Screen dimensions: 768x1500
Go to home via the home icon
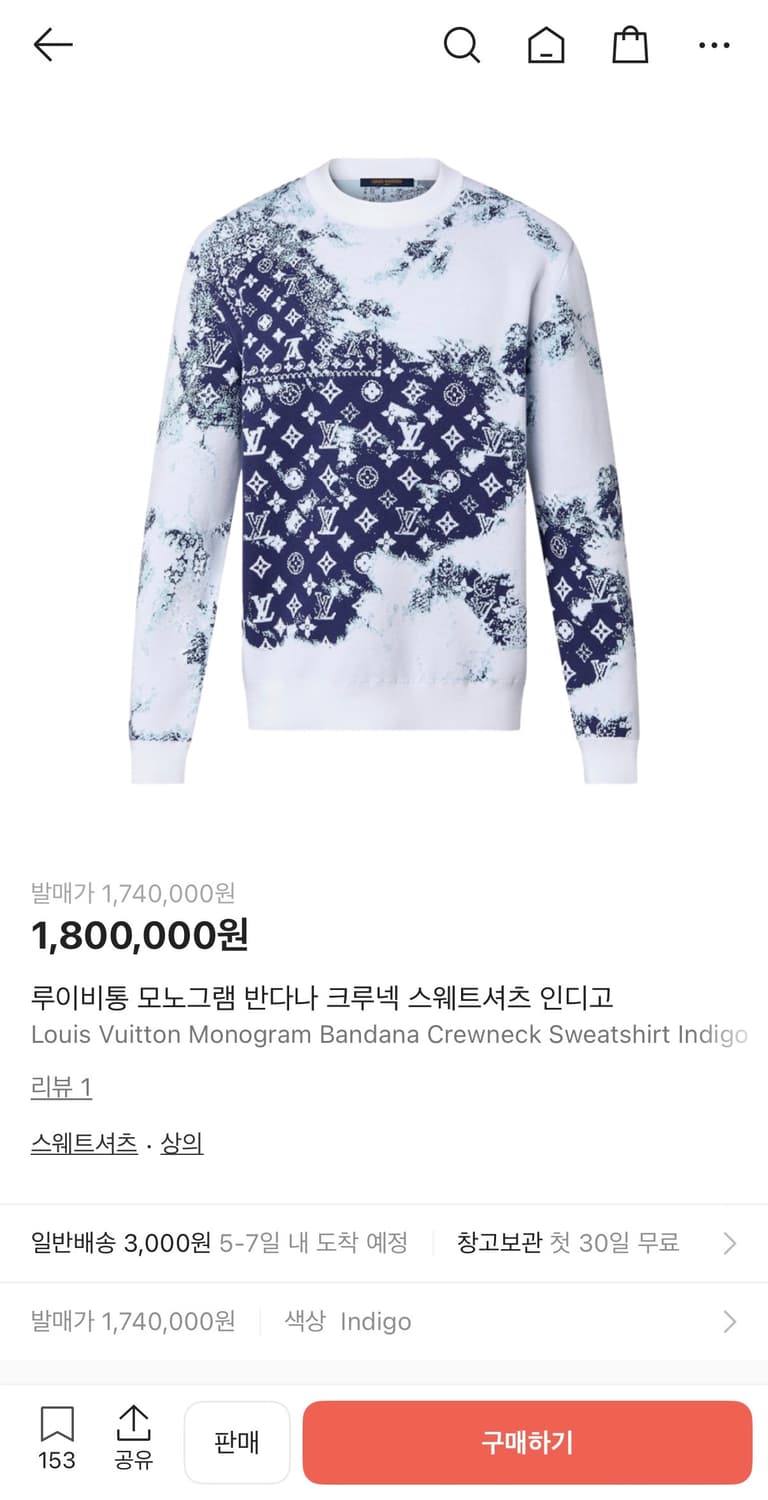545,44
